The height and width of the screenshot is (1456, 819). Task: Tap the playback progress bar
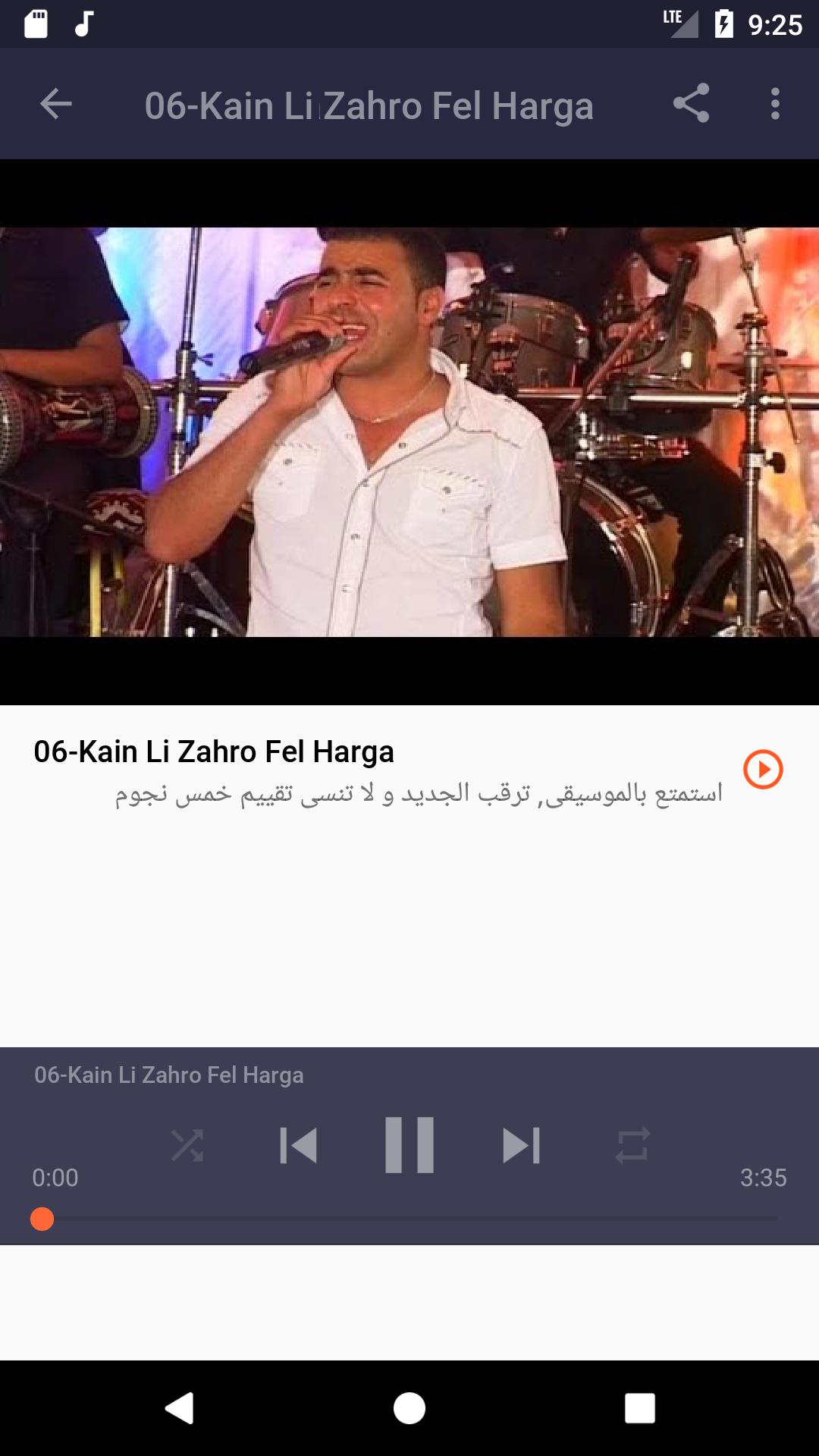[x=409, y=1219]
